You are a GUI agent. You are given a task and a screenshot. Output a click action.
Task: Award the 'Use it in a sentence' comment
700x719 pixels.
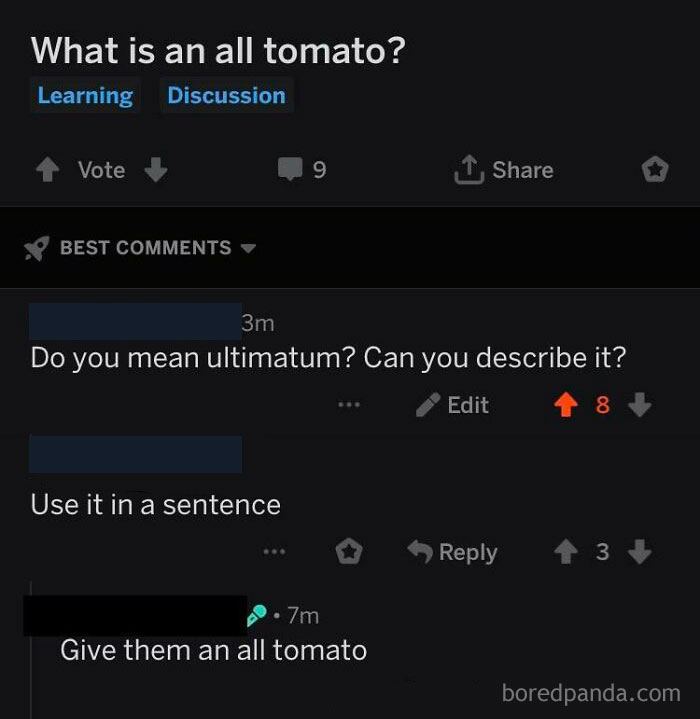[349, 552]
